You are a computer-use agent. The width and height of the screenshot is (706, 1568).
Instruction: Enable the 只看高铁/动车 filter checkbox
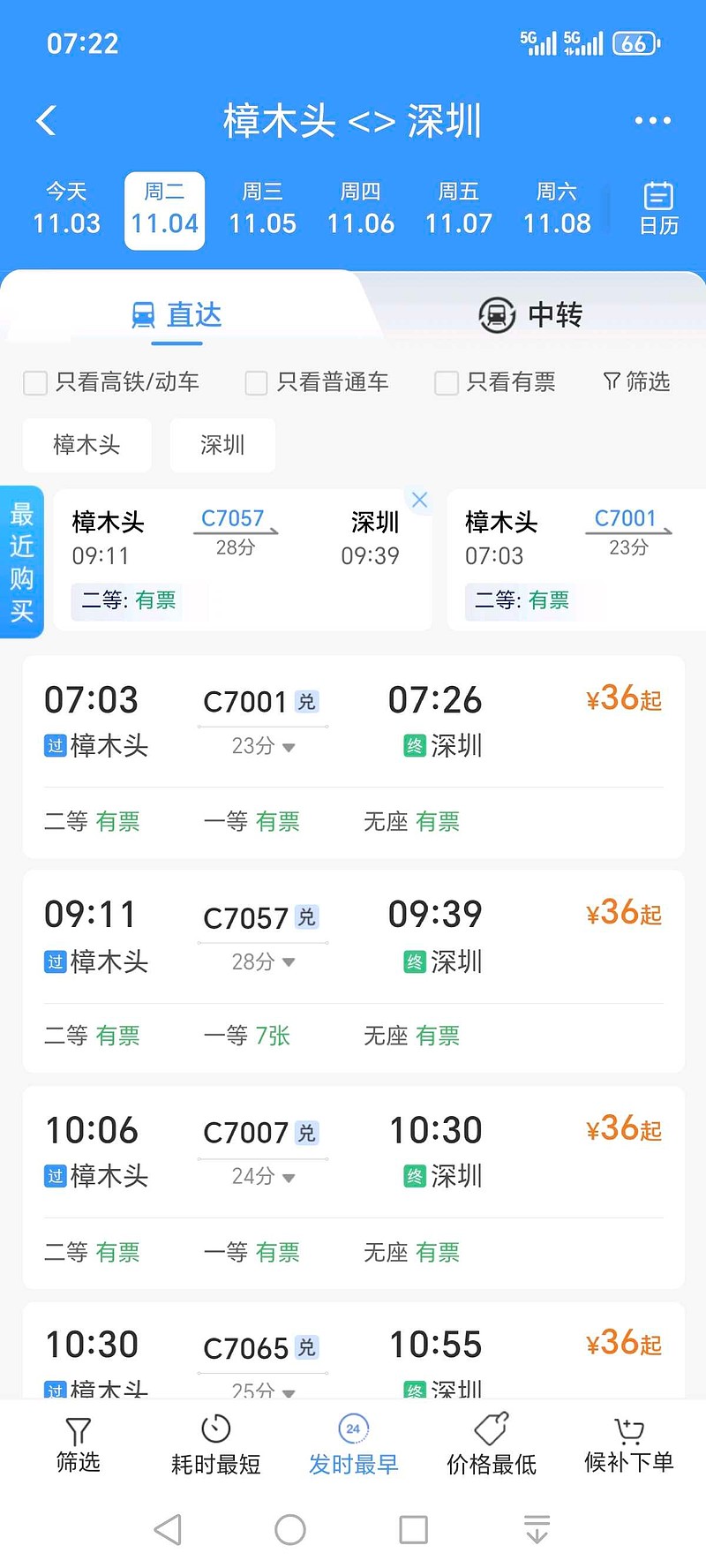35,383
